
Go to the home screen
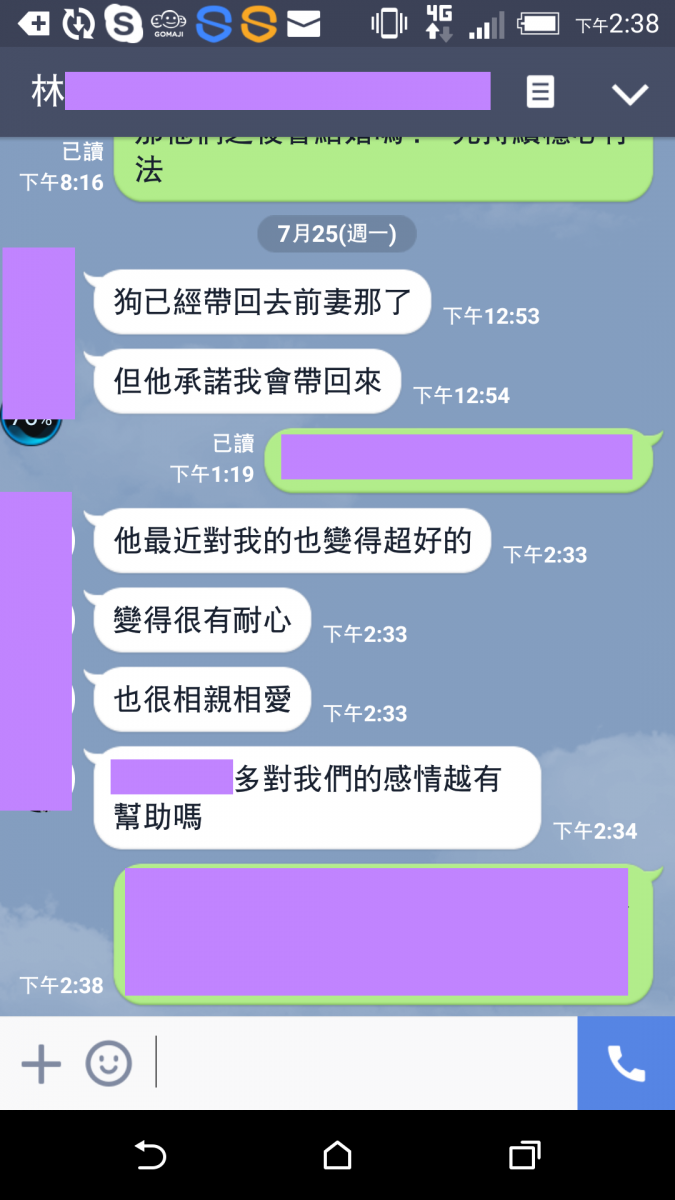click(x=338, y=1156)
